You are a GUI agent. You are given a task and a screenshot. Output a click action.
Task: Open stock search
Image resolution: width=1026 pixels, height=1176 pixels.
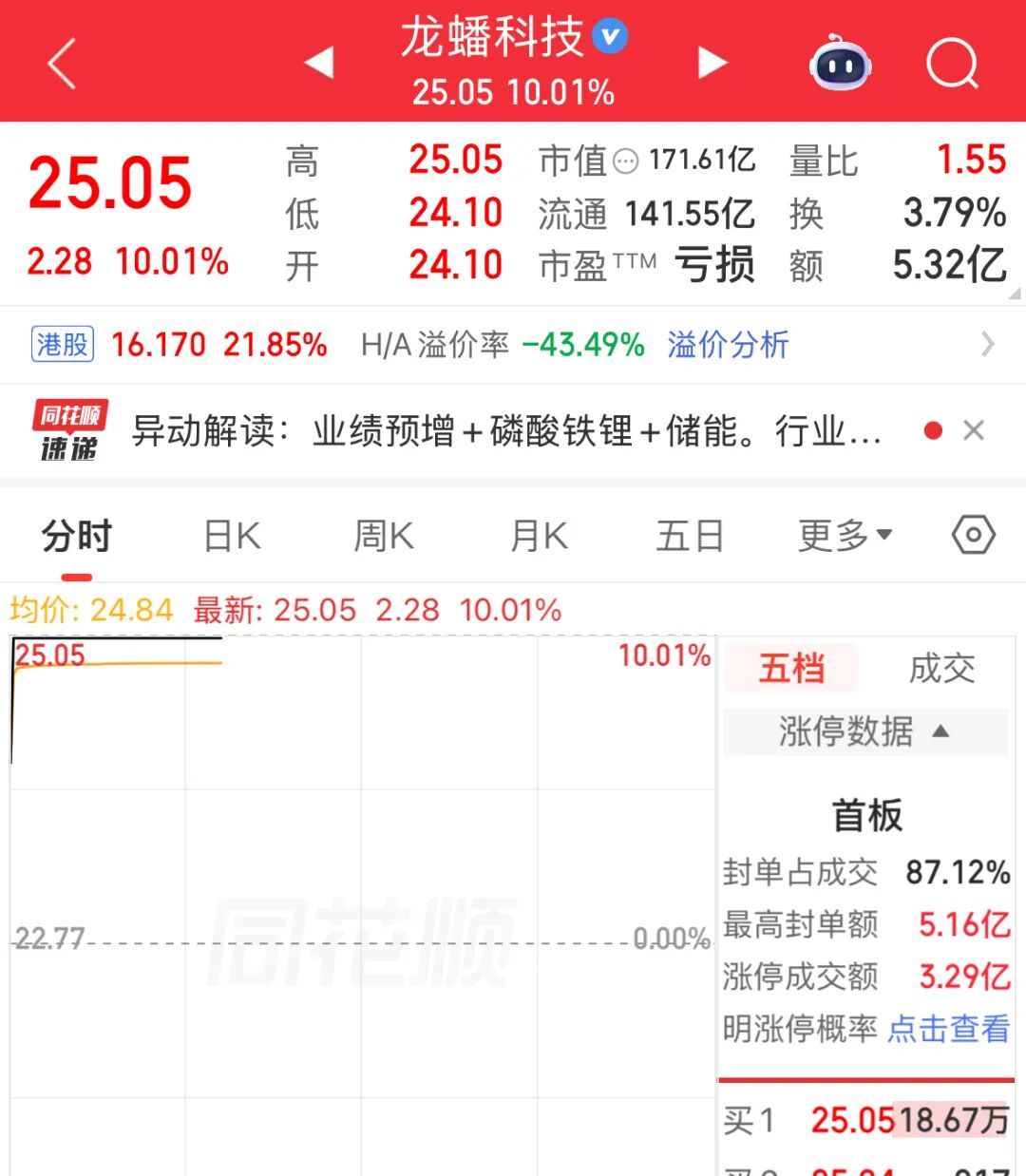coord(952,65)
